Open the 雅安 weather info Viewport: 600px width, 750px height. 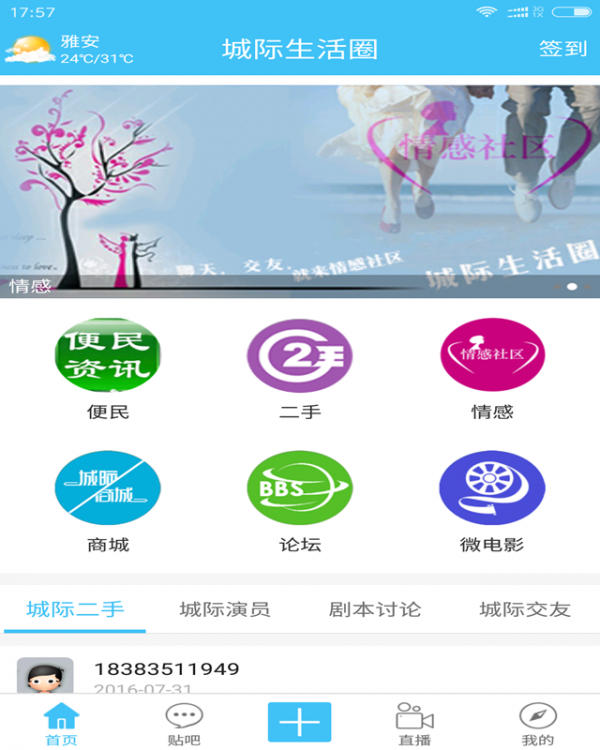coord(68,49)
